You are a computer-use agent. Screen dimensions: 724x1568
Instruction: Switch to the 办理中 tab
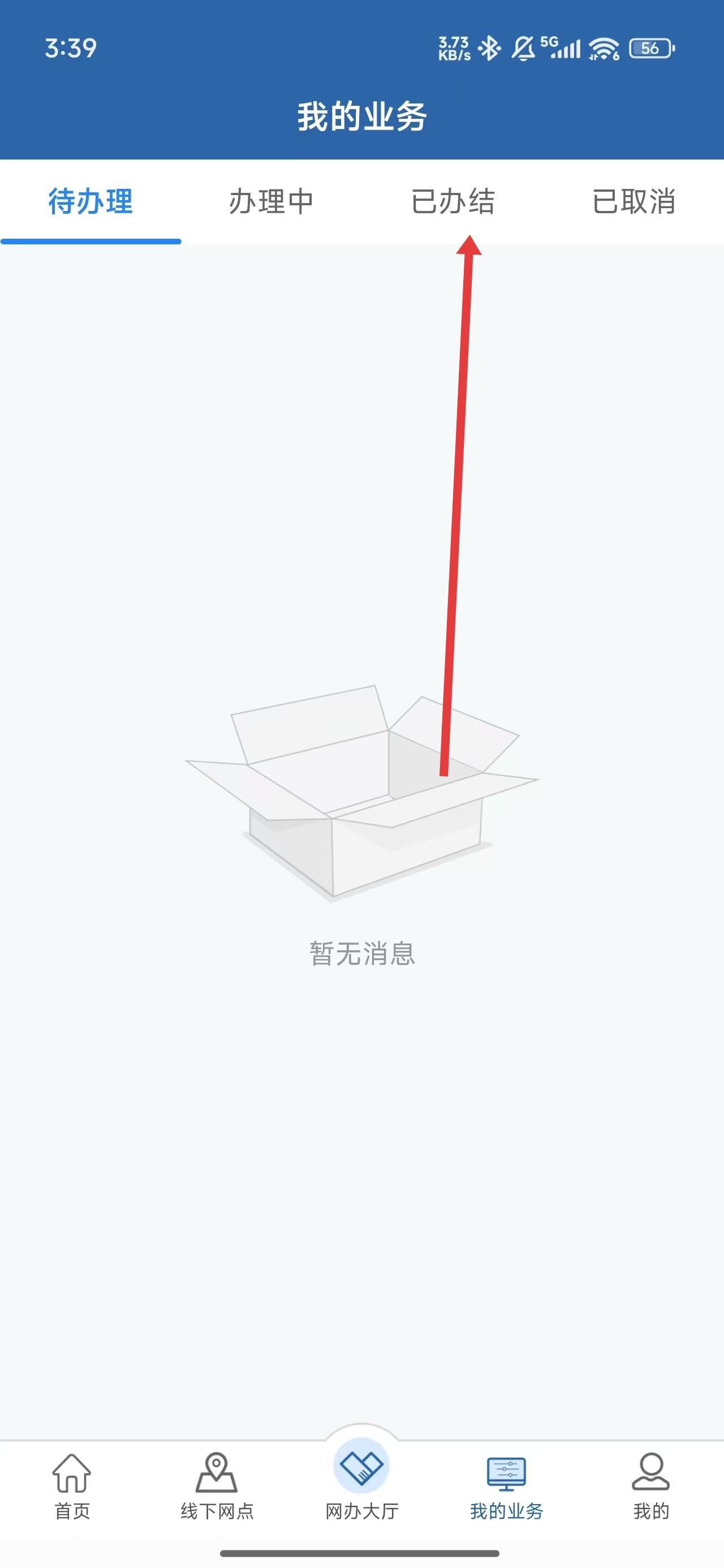pyautogui.click(x=271, y=201)
